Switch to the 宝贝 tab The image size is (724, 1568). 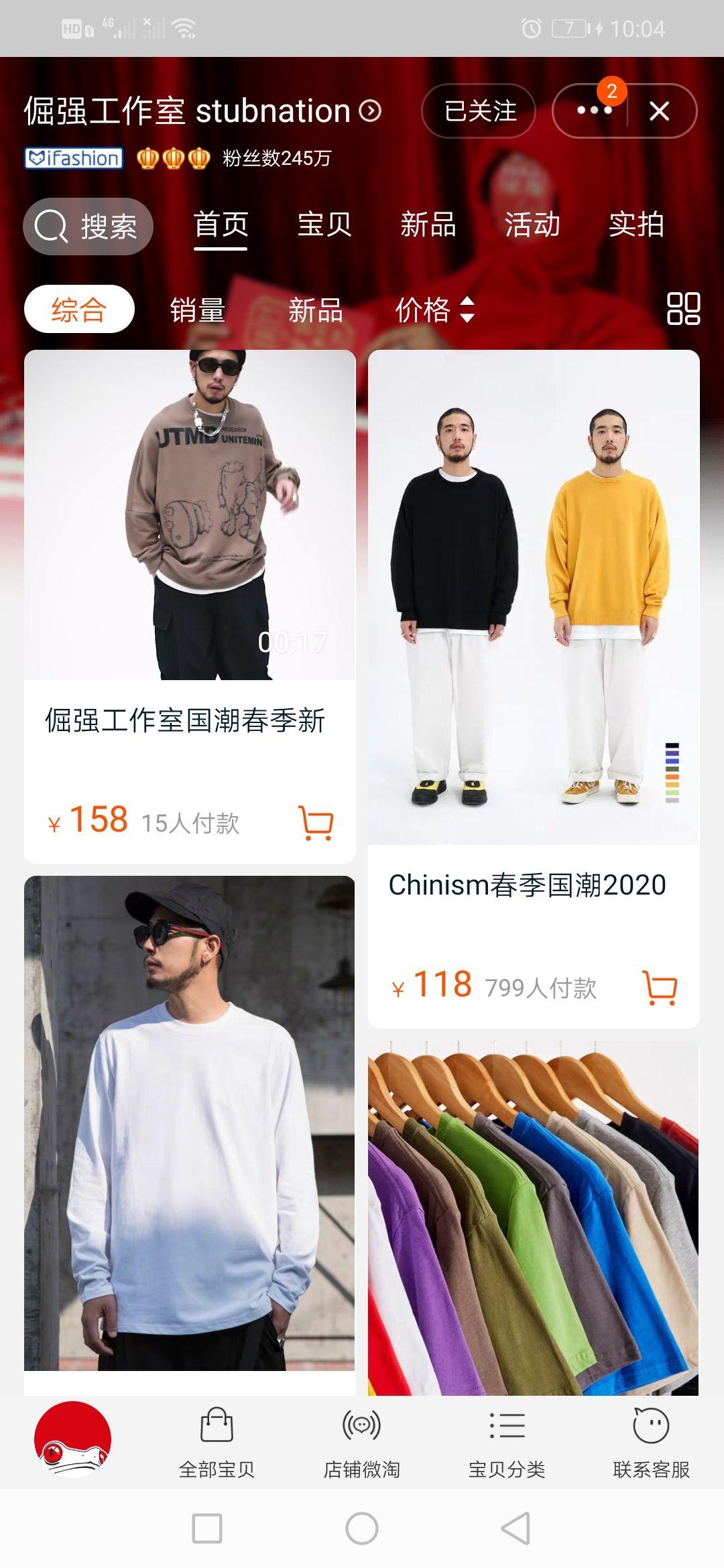coord(324,224)
